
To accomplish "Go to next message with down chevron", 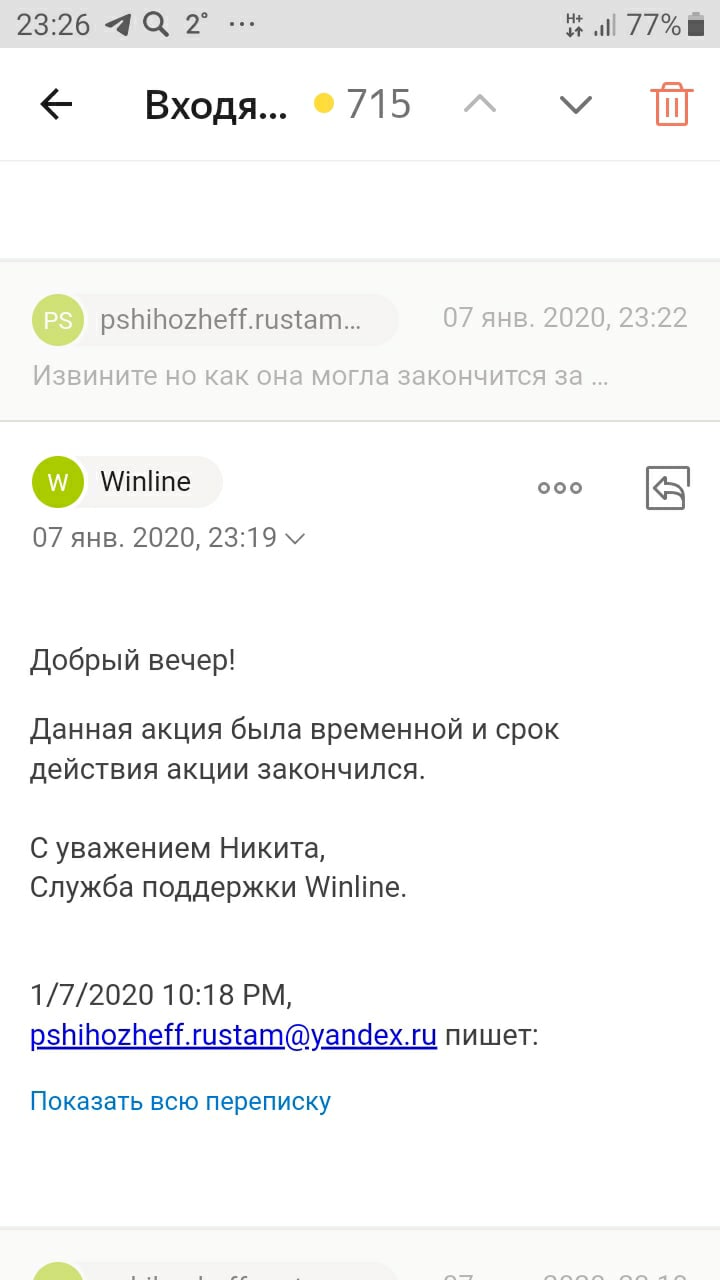I will 576,104.
